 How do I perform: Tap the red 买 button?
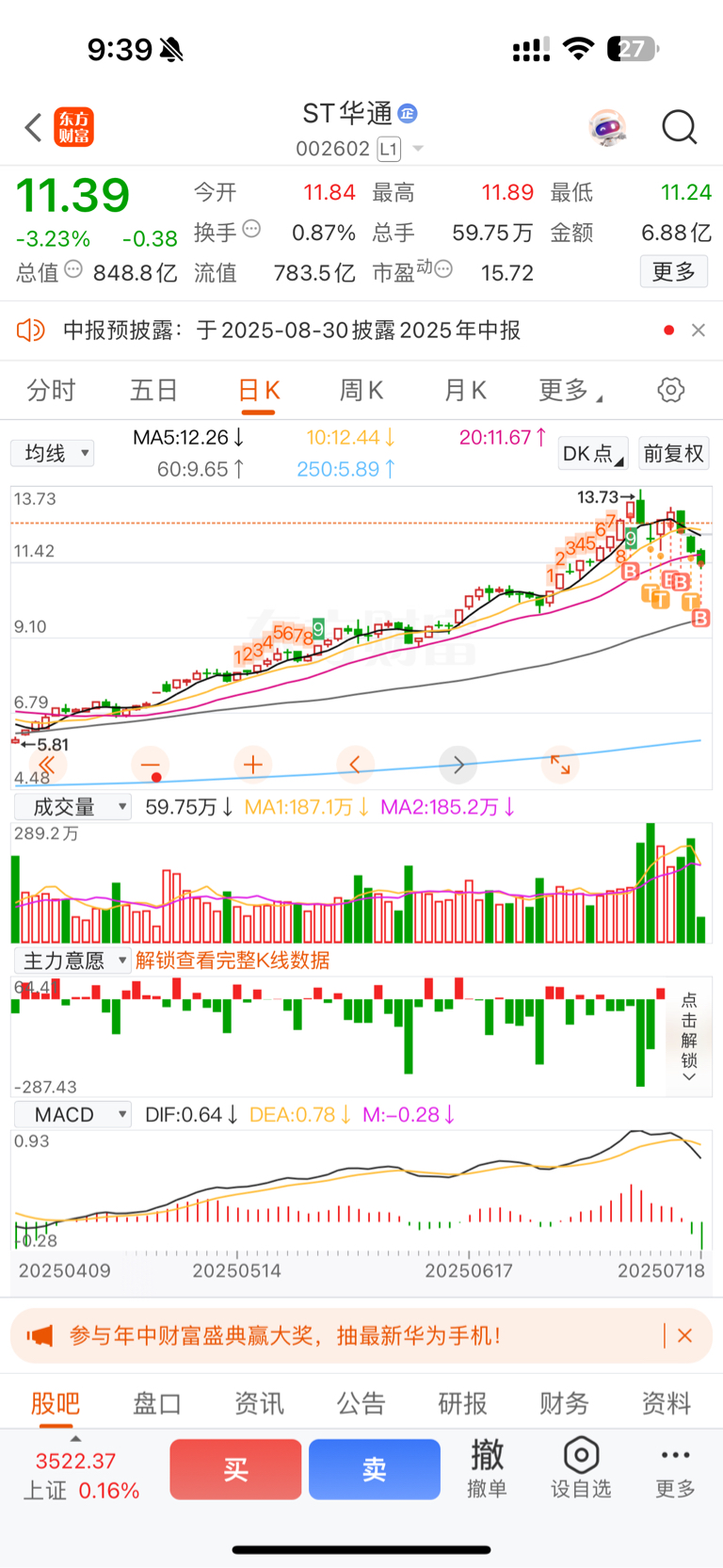coord(235,1469)
